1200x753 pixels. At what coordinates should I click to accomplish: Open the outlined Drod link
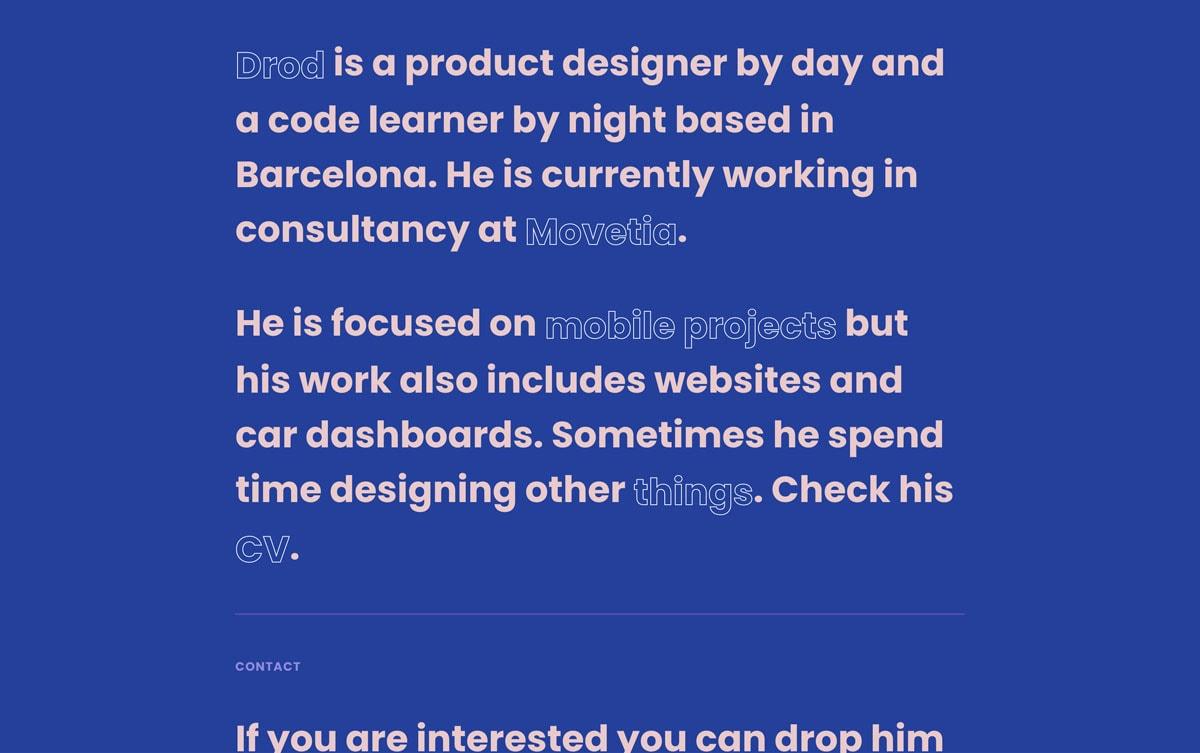280,66
